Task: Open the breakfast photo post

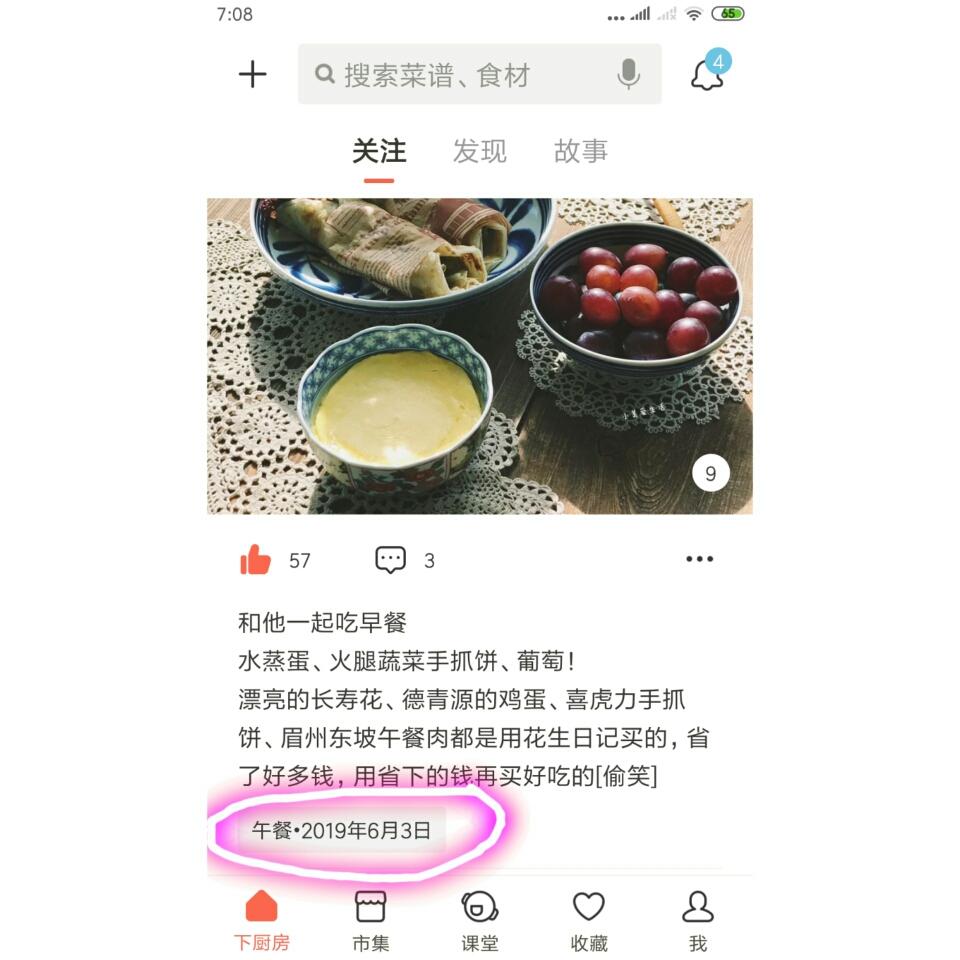Action: point(479,356)
